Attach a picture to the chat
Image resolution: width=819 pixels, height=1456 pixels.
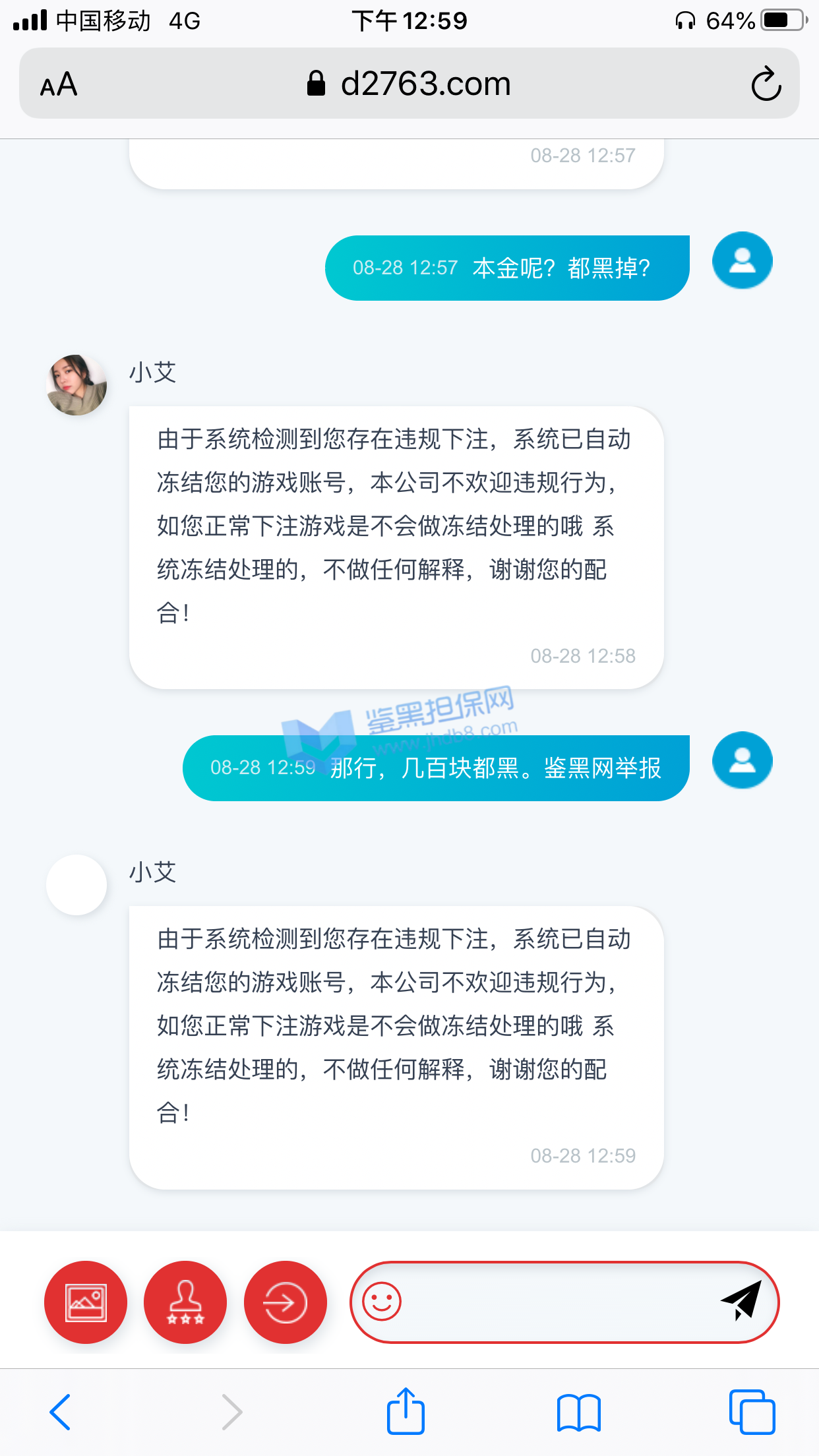pos(86,1302)
